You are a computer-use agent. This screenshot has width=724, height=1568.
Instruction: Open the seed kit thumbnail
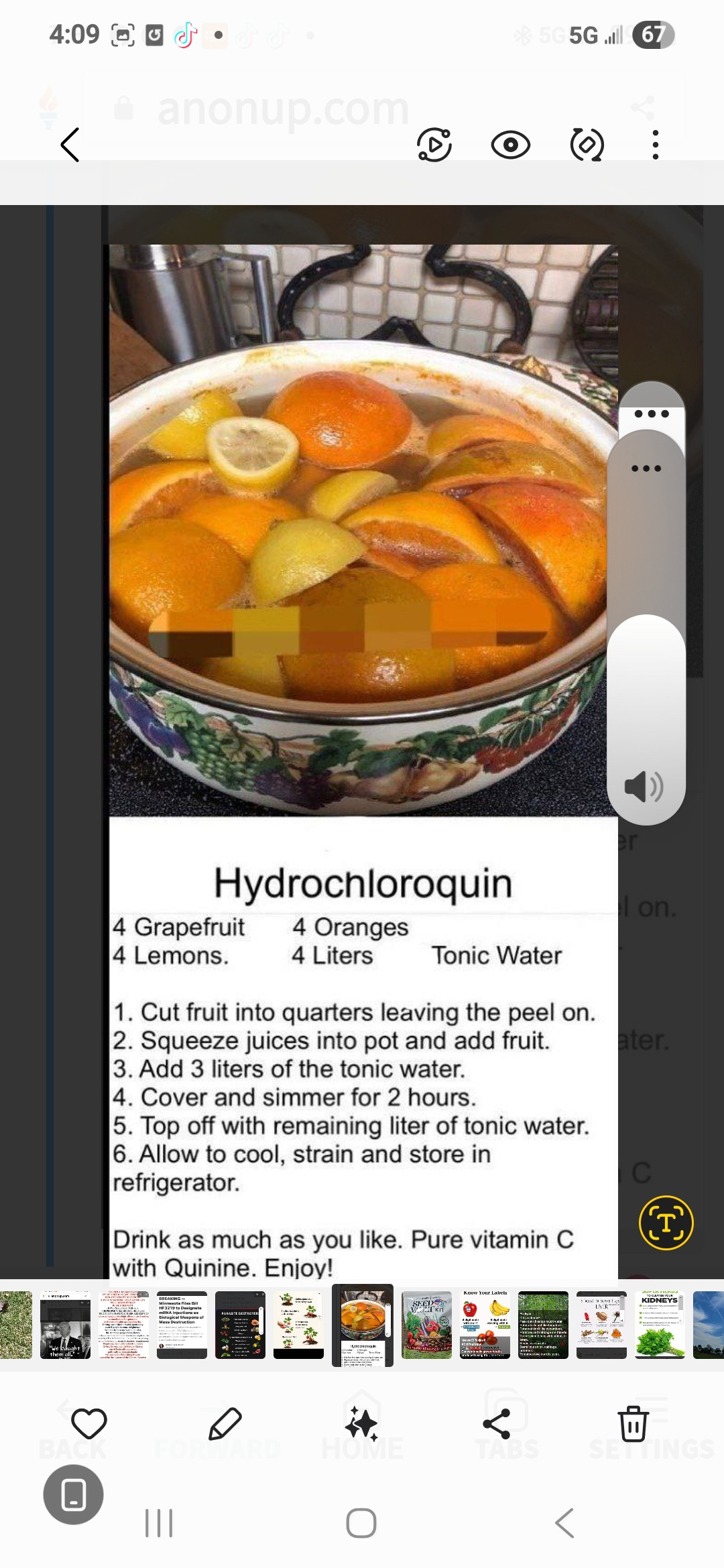click(427, 1325)
